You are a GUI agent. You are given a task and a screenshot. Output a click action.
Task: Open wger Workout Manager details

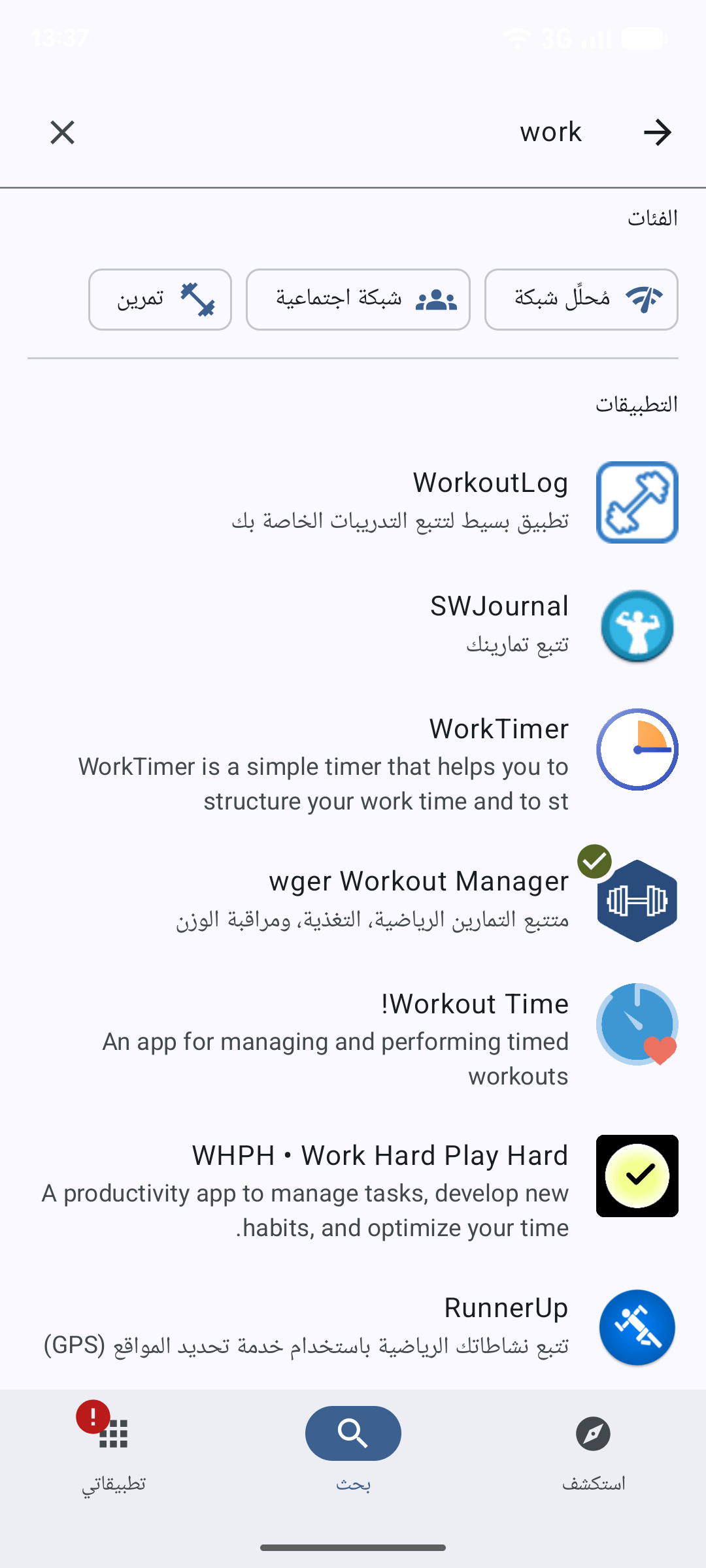click(x=353, y=900)
